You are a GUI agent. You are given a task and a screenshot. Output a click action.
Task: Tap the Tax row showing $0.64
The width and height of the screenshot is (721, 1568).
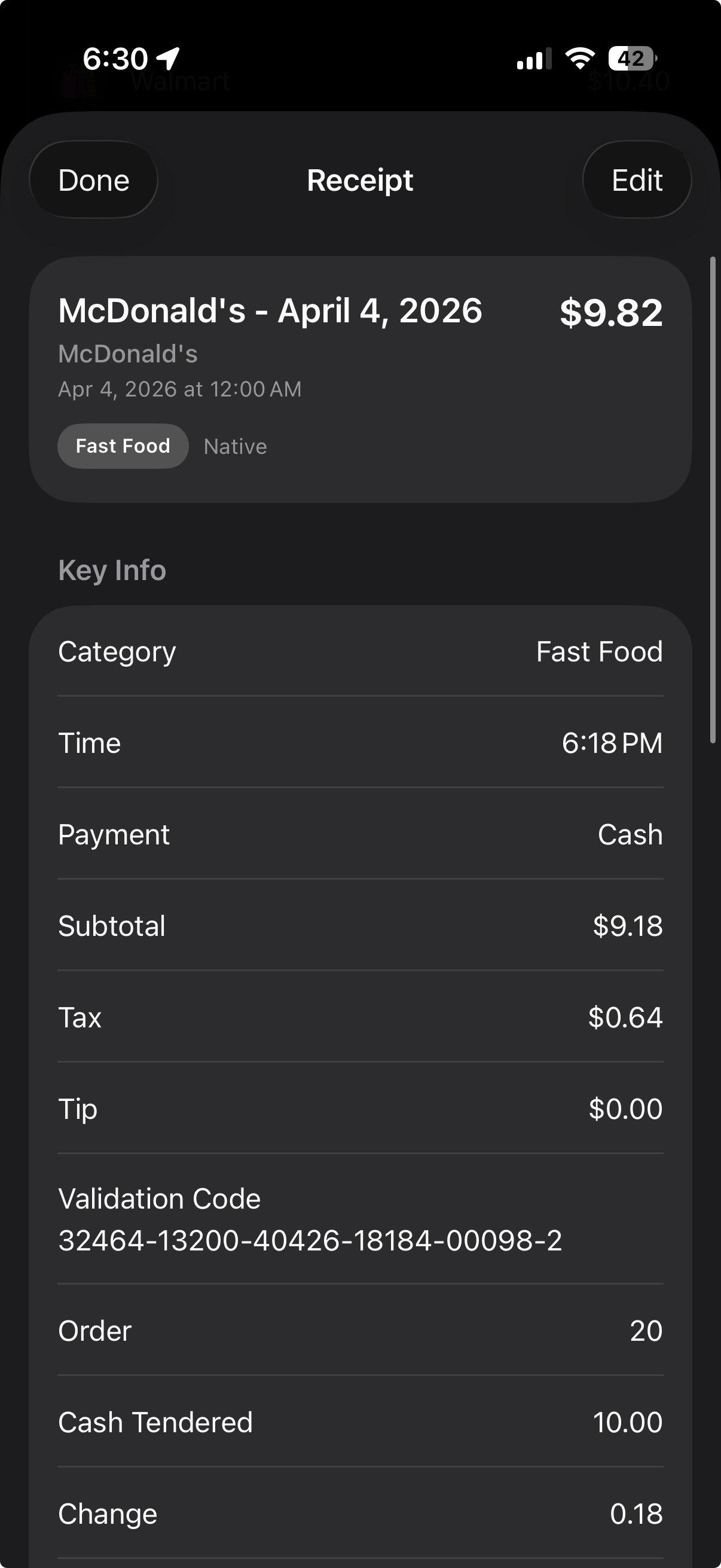click(x=360, y=1017)
